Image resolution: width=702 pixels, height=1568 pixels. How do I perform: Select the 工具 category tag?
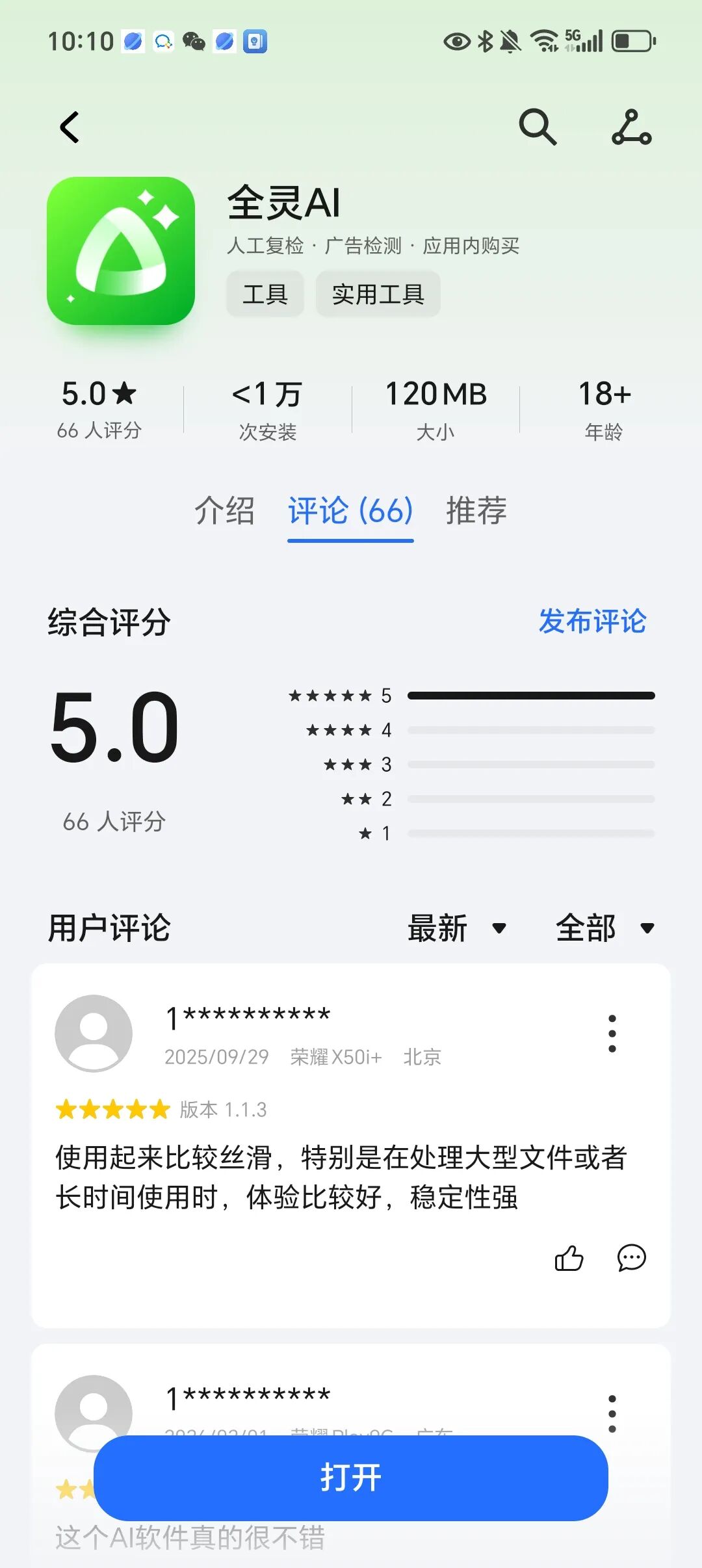coord(264,294)
